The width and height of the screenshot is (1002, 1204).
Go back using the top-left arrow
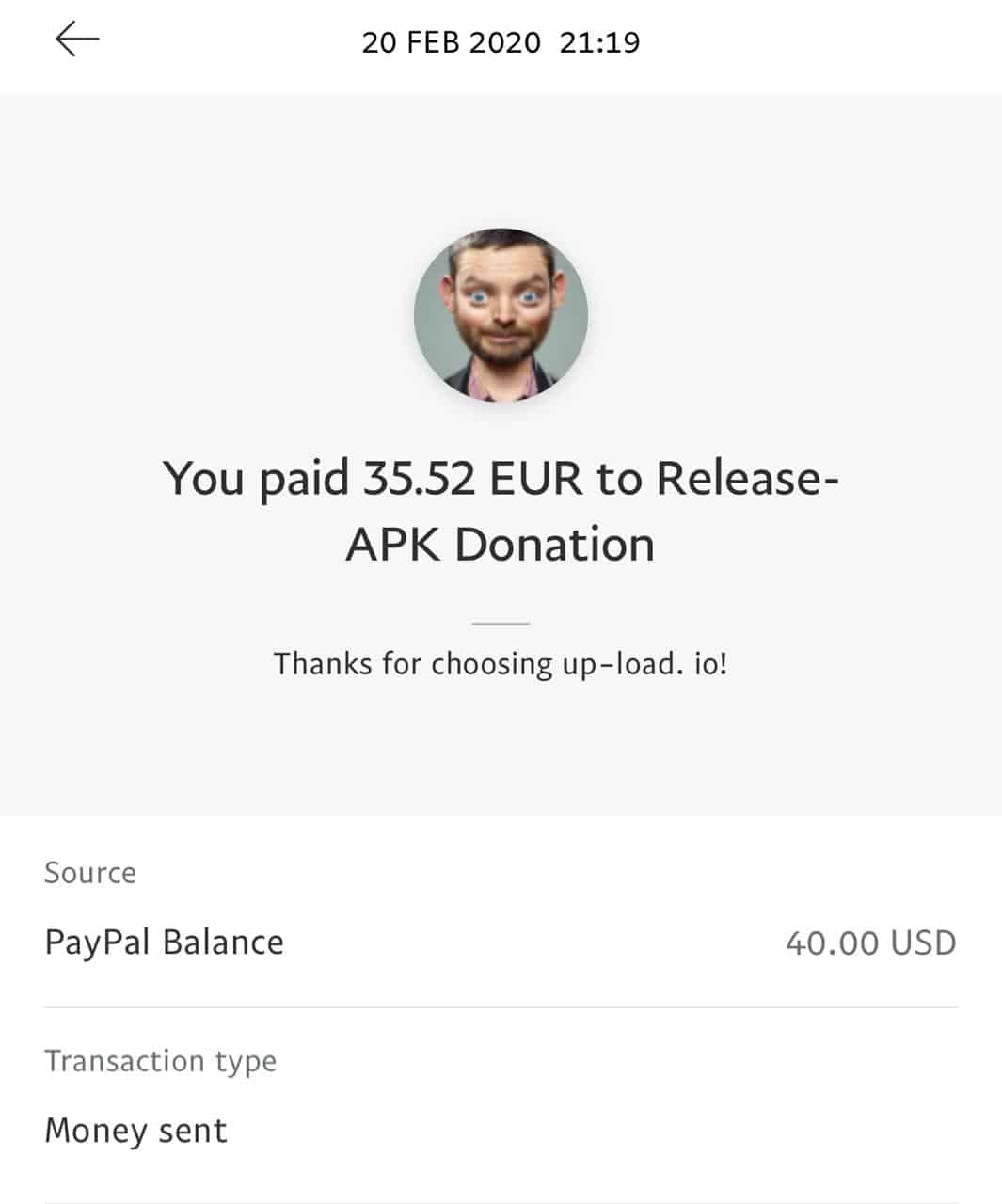point(76,40)
